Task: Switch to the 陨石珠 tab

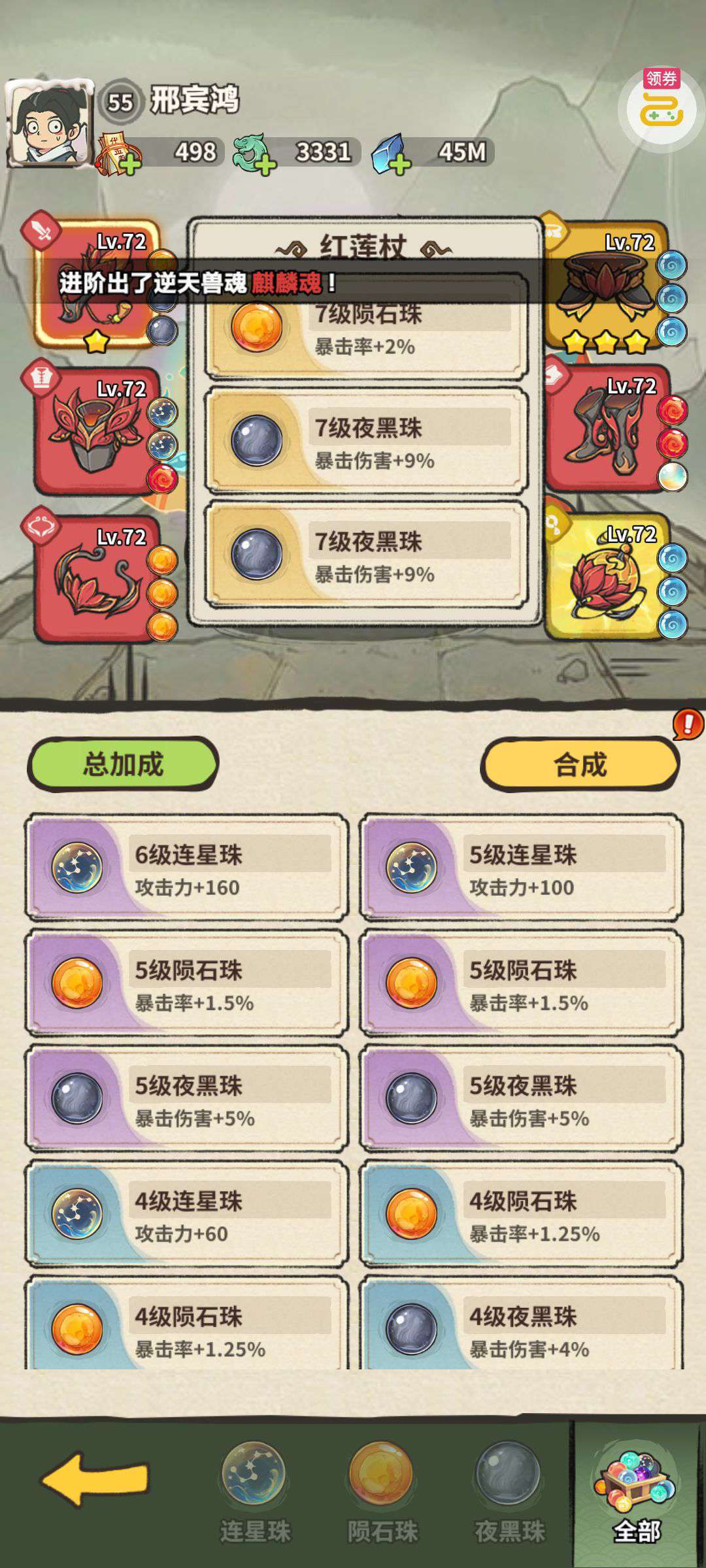Action: (382, 1493)
